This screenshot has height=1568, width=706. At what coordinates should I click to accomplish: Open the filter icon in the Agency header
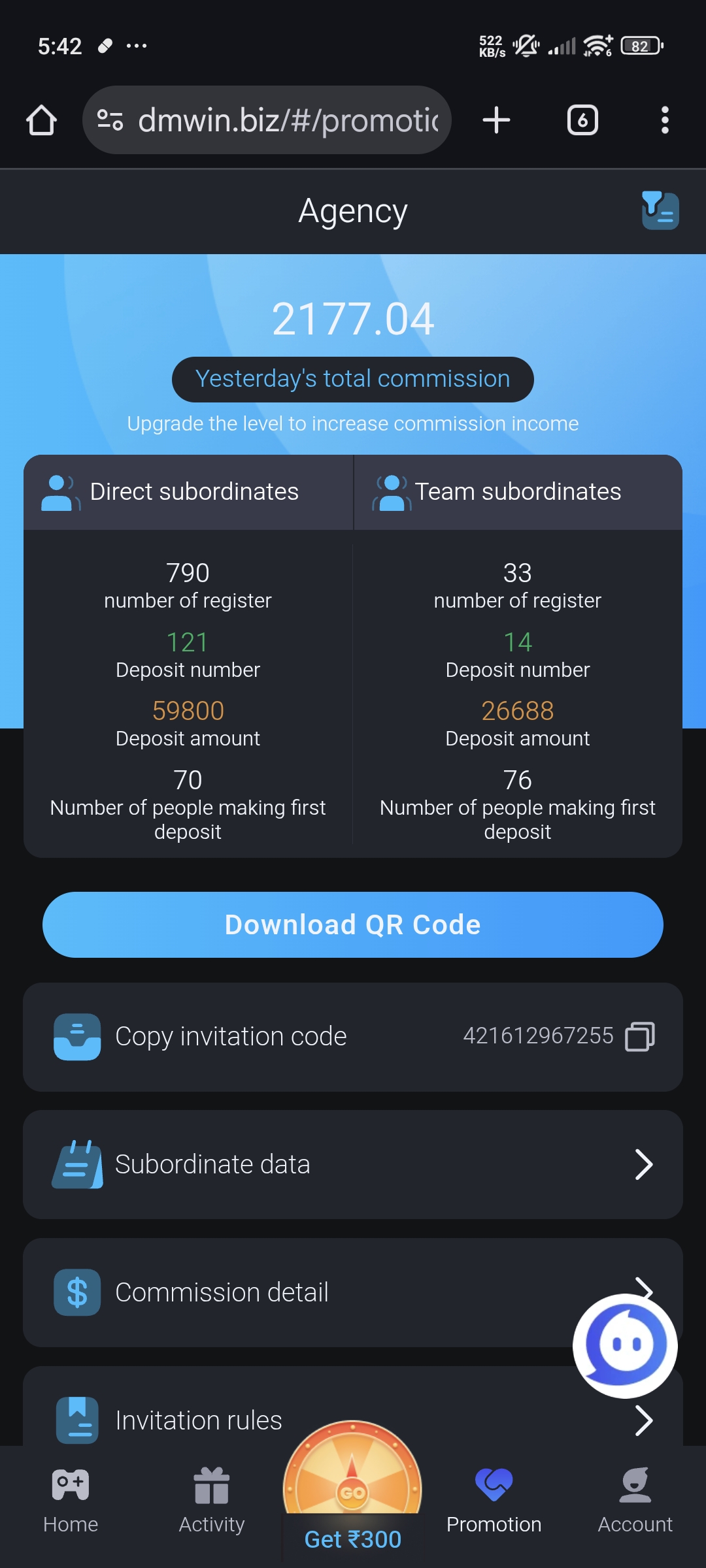[660, 210]
